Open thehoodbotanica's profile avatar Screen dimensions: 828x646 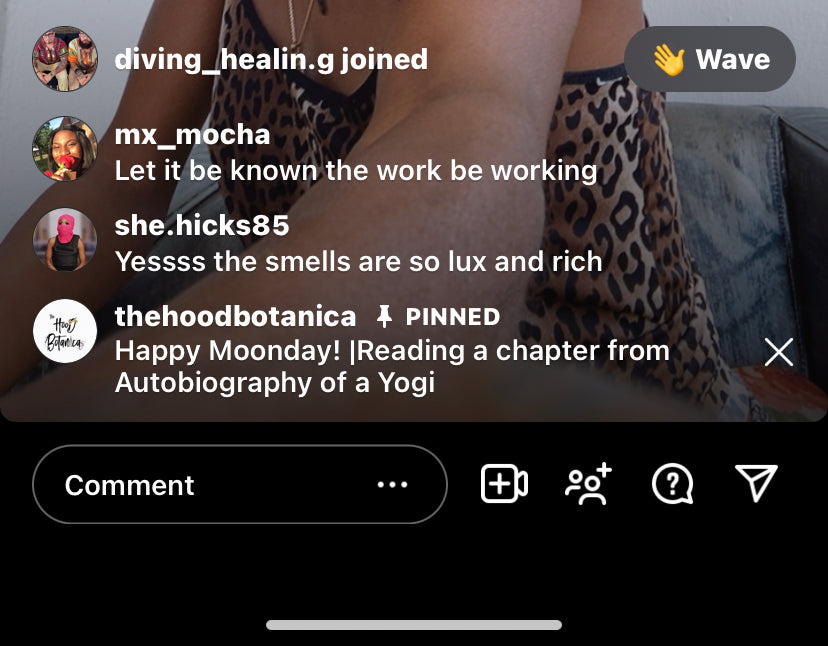tap(65, 331)
